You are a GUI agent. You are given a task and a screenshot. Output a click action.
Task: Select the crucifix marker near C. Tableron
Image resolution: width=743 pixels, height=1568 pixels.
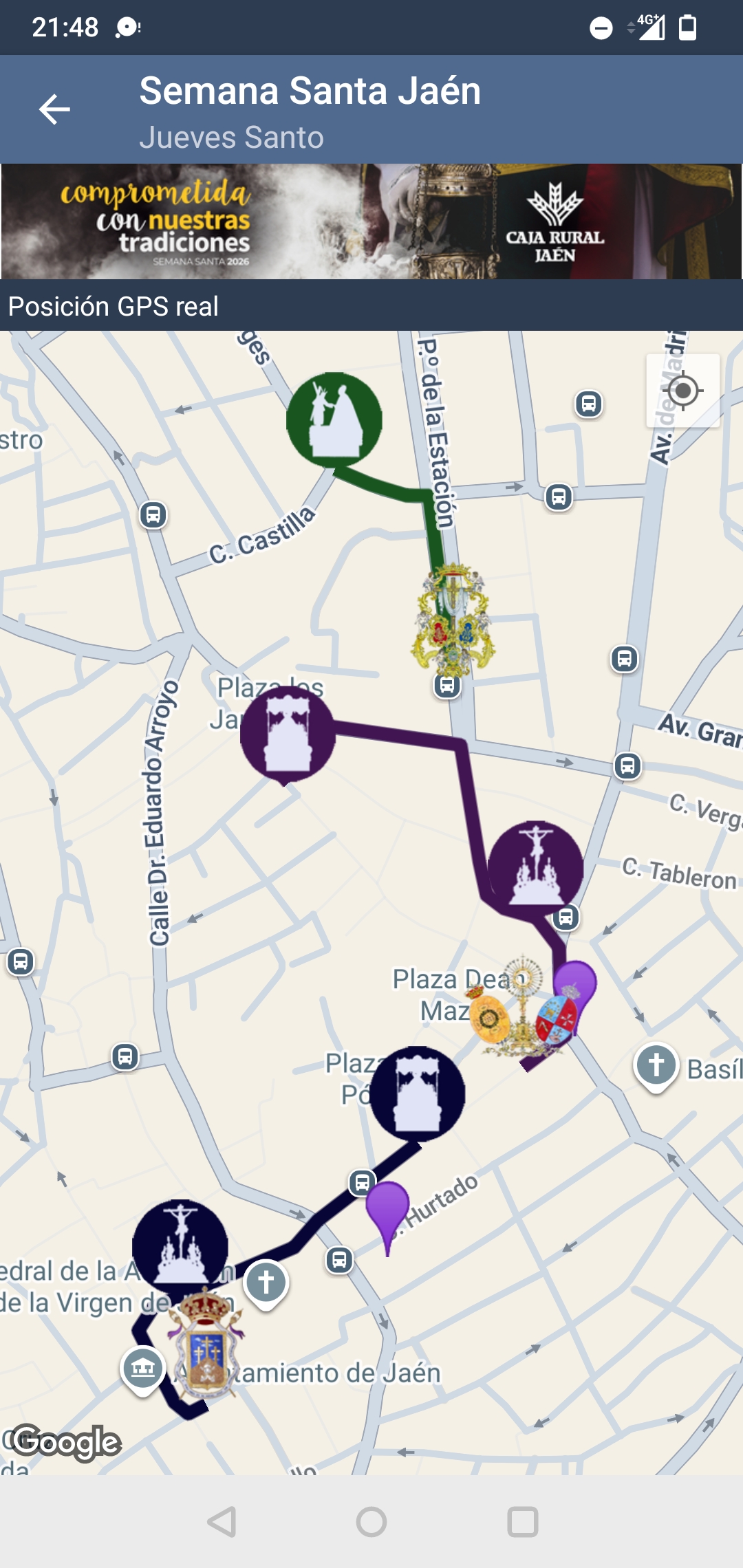[535, 868]
